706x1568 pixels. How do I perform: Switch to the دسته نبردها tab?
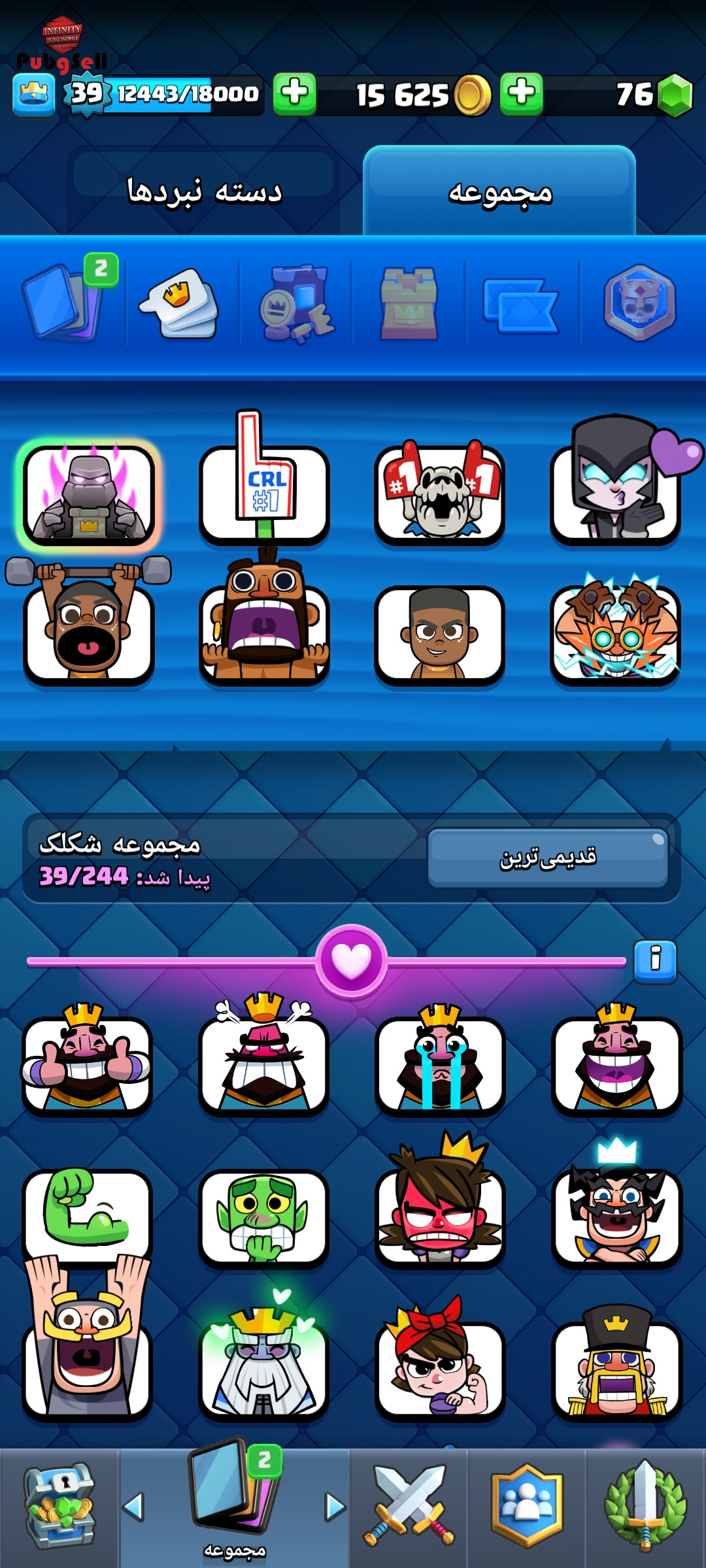click(204, 191)
